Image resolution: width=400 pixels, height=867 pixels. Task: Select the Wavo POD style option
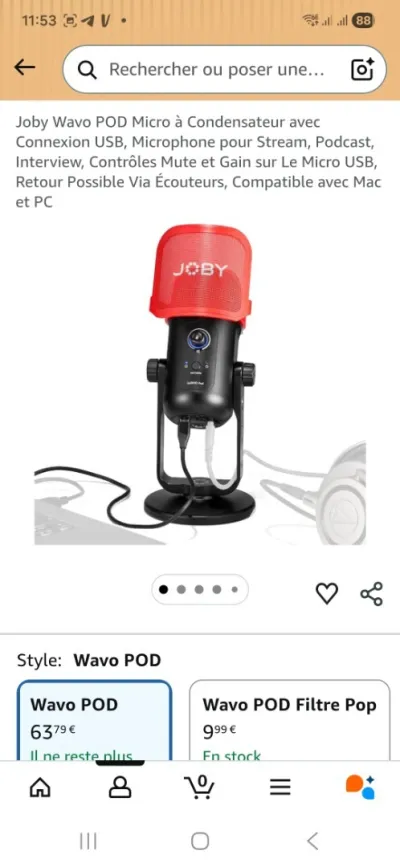(x=95, y=720)
